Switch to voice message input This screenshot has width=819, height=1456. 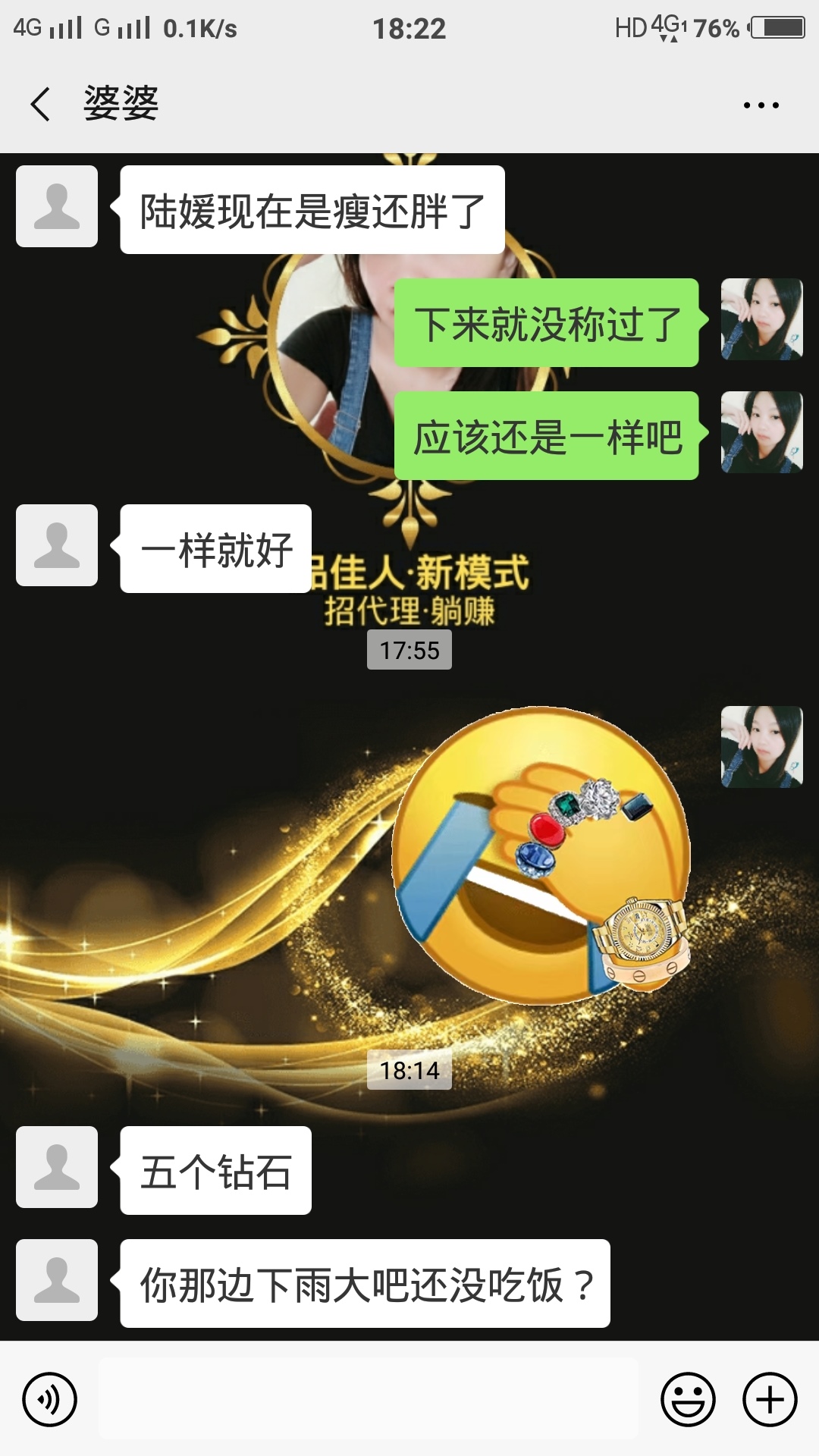coord(50,1399)
